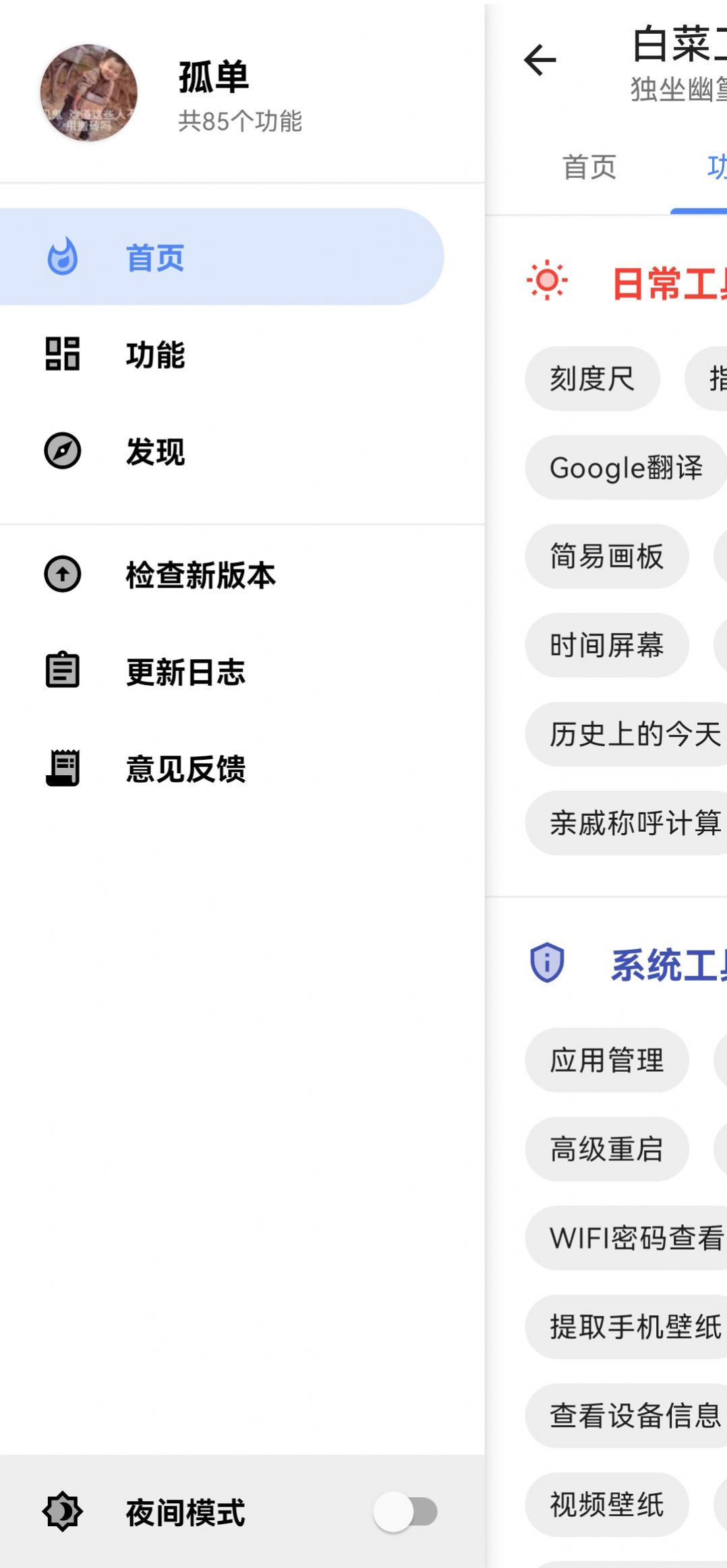
Task: Open 简易画板
Action: pyautogui.click(x=606, y=556)
